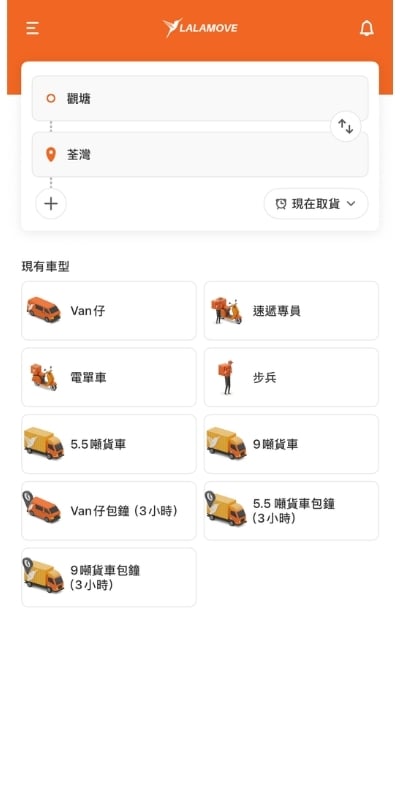Screen dimensions: 400x800
Task: Open the notifications bell
Action: click(x=366, y=28)
